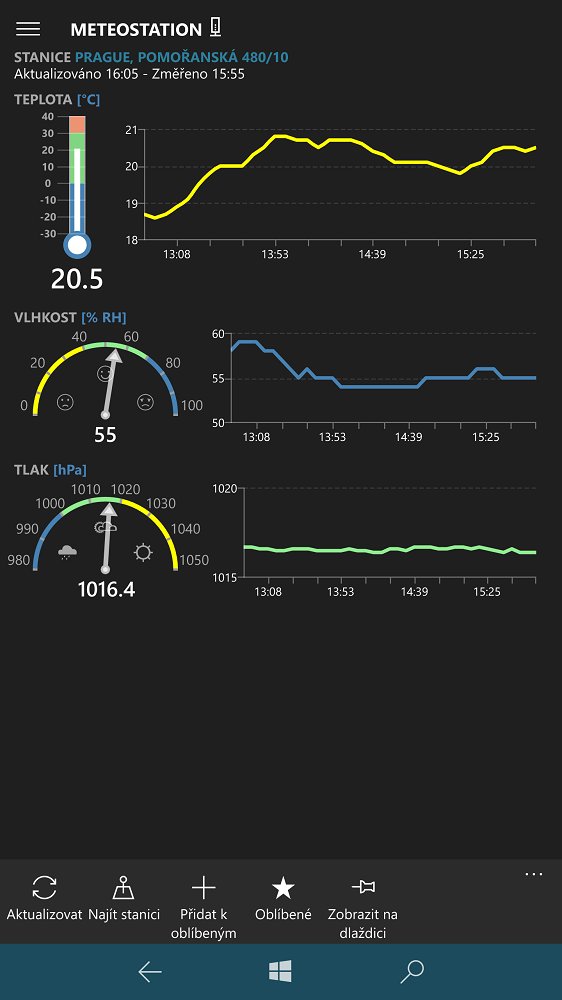
Task: Open Najít stanici station finder
Action: tap(124, 899)
